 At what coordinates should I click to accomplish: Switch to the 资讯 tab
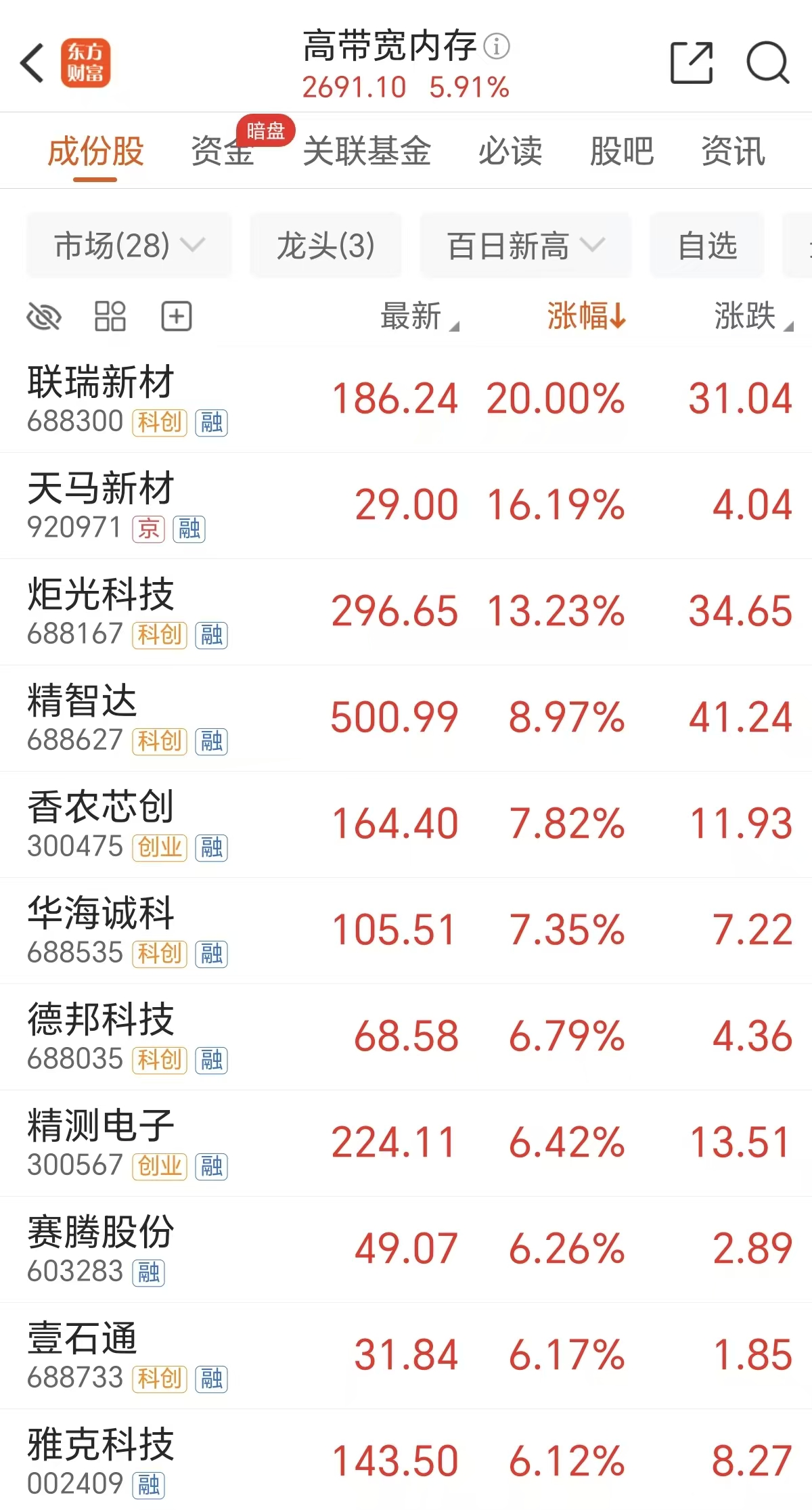point(734,151)
